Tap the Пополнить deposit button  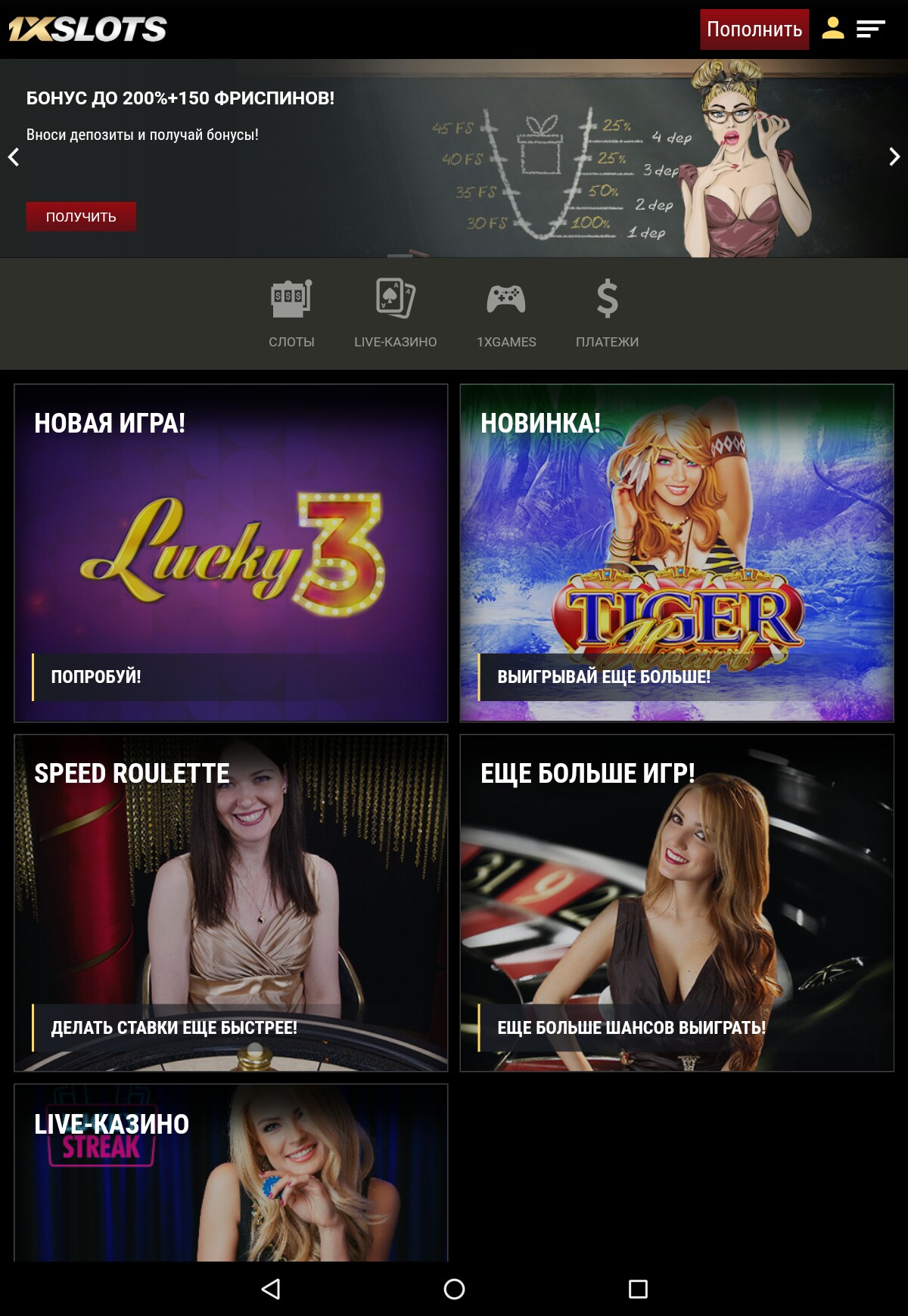(x=754, y=29)
